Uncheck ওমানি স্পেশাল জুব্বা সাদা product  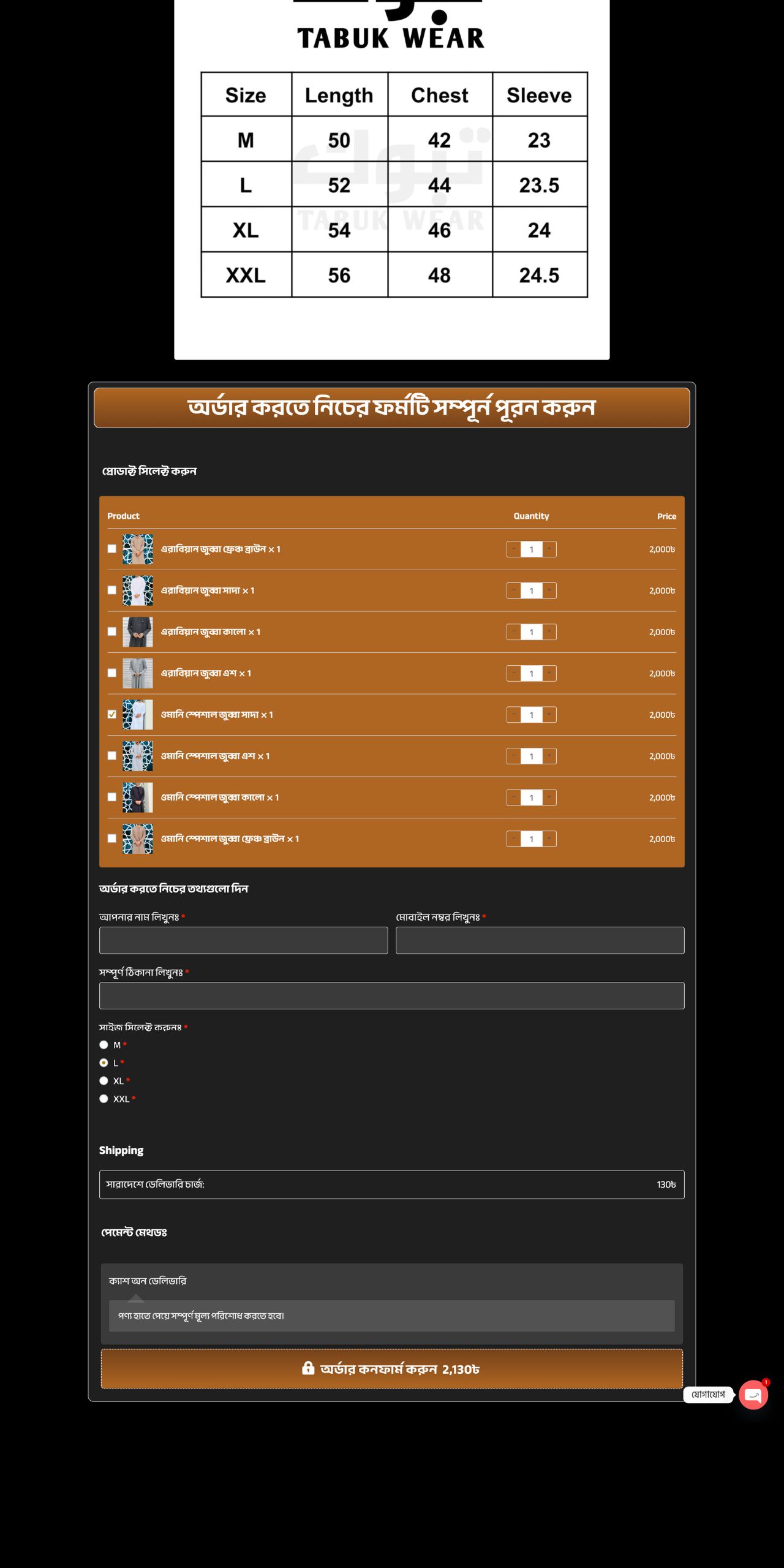(x=111, y=714)
